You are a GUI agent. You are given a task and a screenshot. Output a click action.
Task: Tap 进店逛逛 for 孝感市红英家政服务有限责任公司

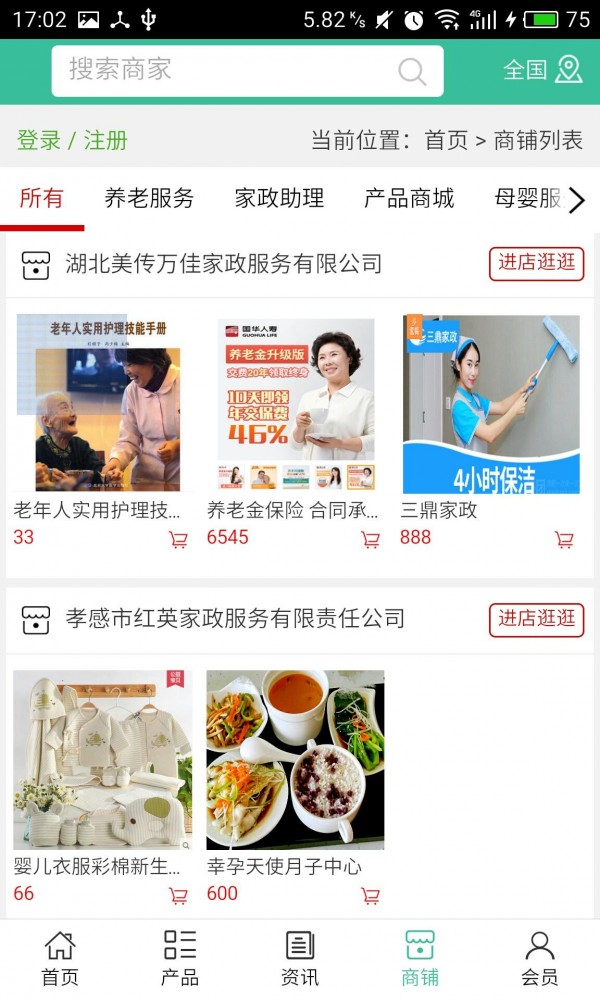click(x=537, y=618)
